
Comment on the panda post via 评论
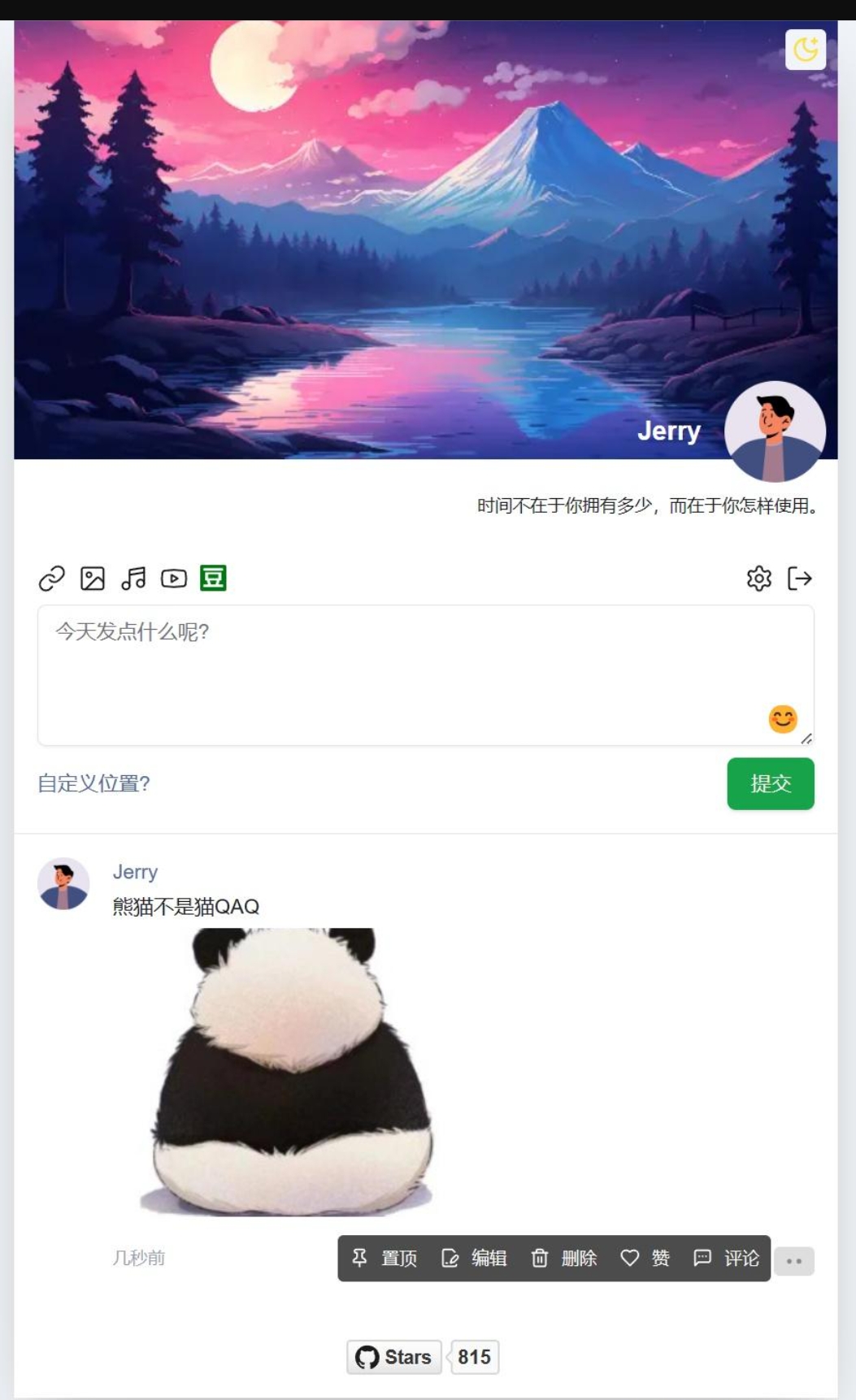pyautogui.click(x=727, y=1259)
